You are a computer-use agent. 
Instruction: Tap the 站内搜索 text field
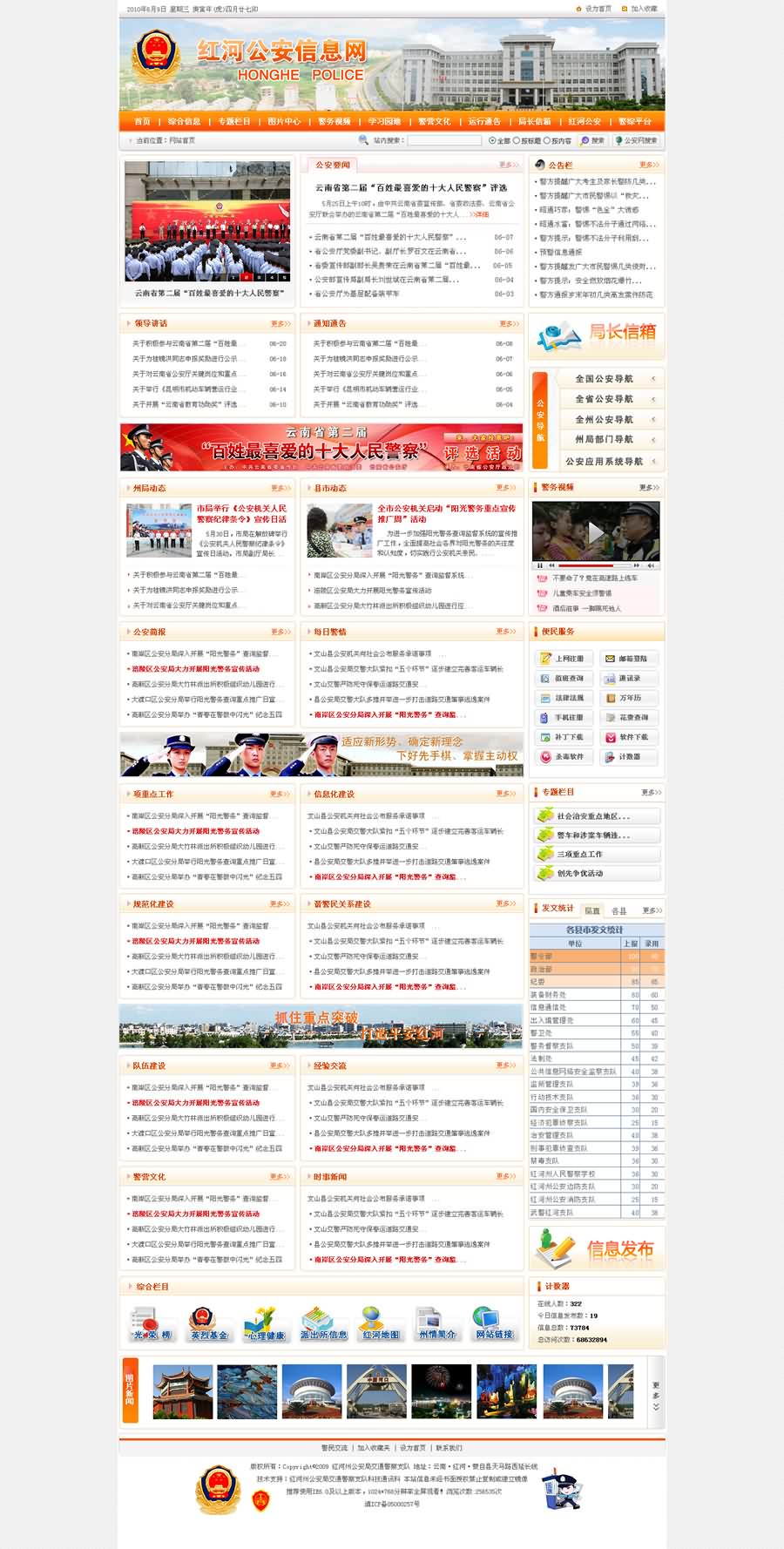pos(443,140)
